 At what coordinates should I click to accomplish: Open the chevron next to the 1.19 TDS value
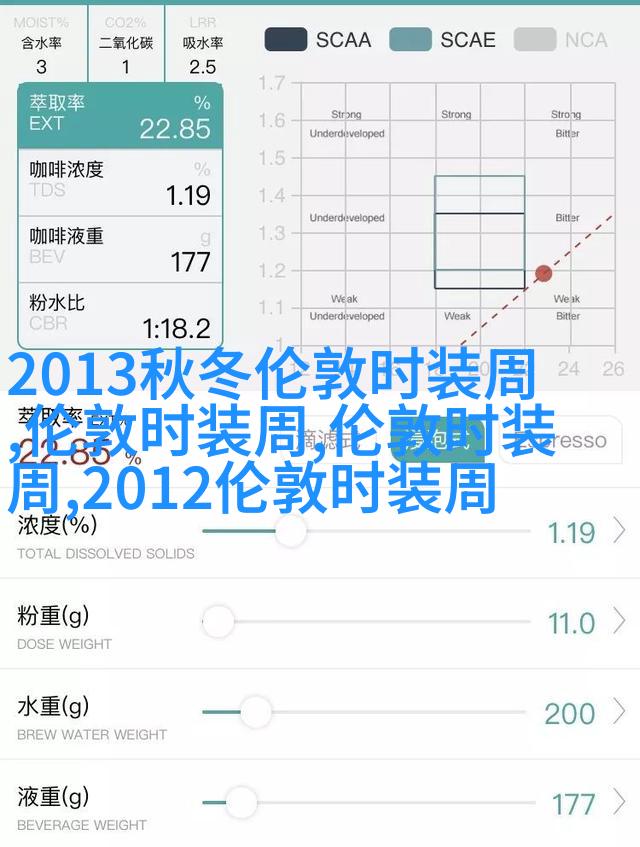620,531
